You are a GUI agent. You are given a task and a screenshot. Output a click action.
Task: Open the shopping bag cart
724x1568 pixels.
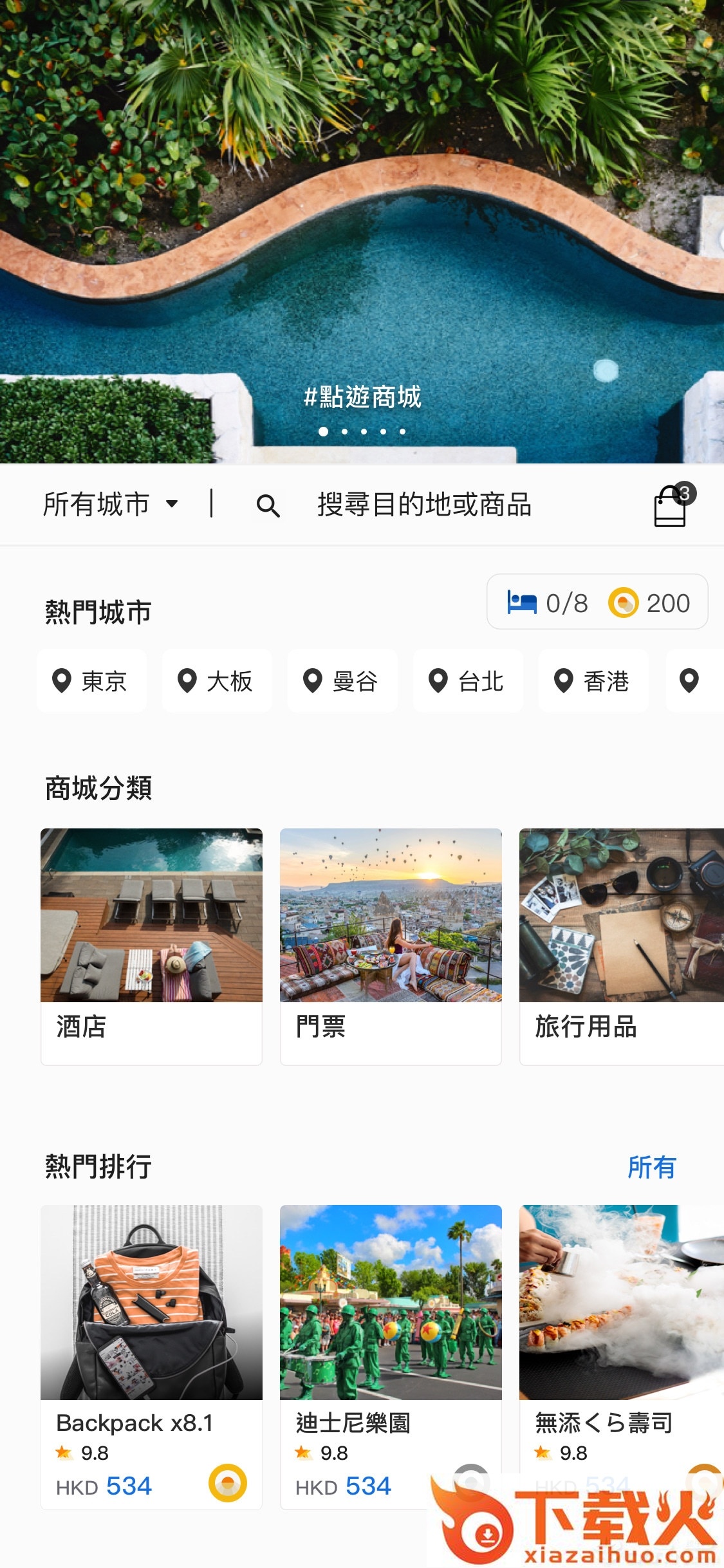(671, 506)
